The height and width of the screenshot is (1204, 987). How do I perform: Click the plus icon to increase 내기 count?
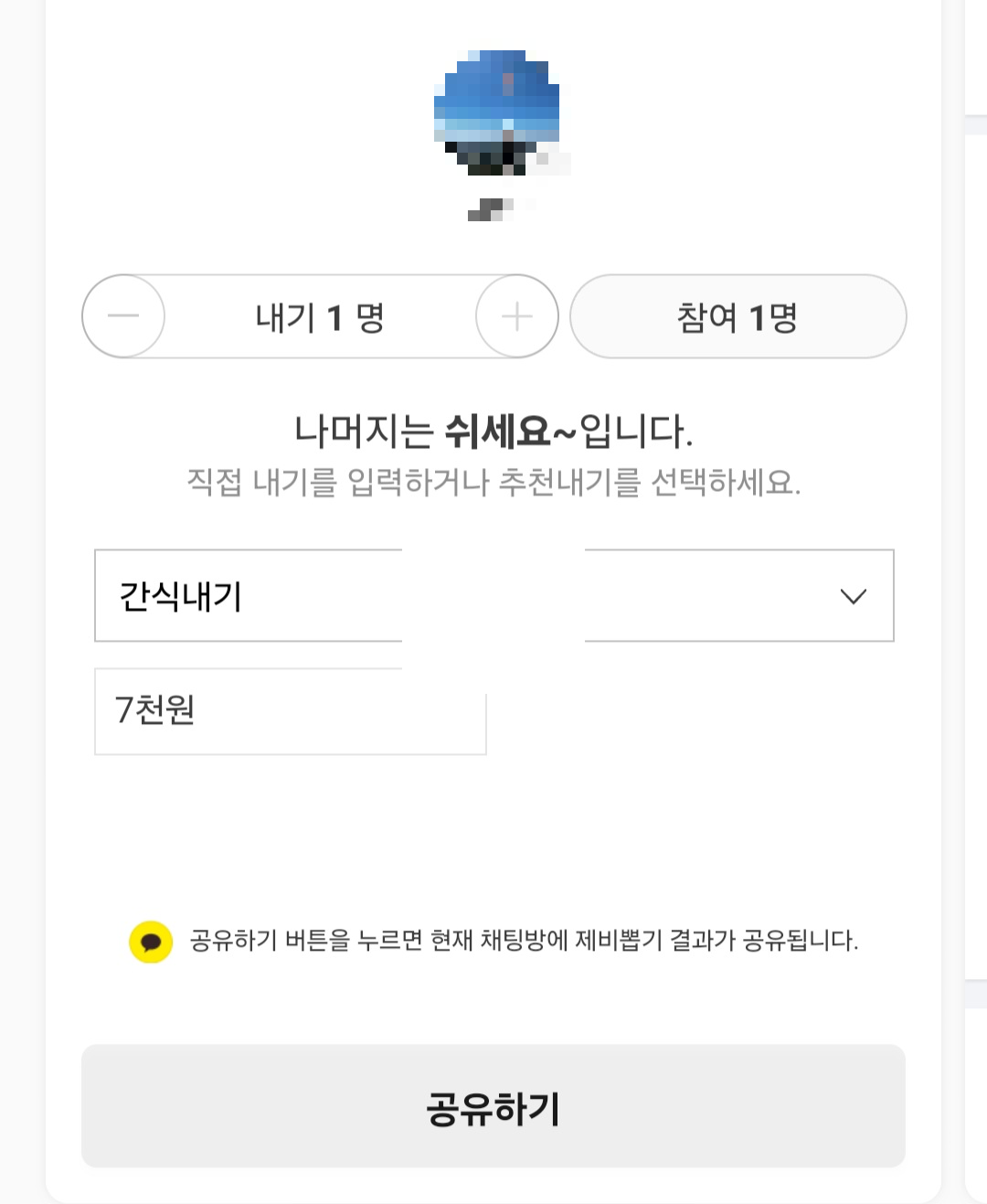pos(516,316)
